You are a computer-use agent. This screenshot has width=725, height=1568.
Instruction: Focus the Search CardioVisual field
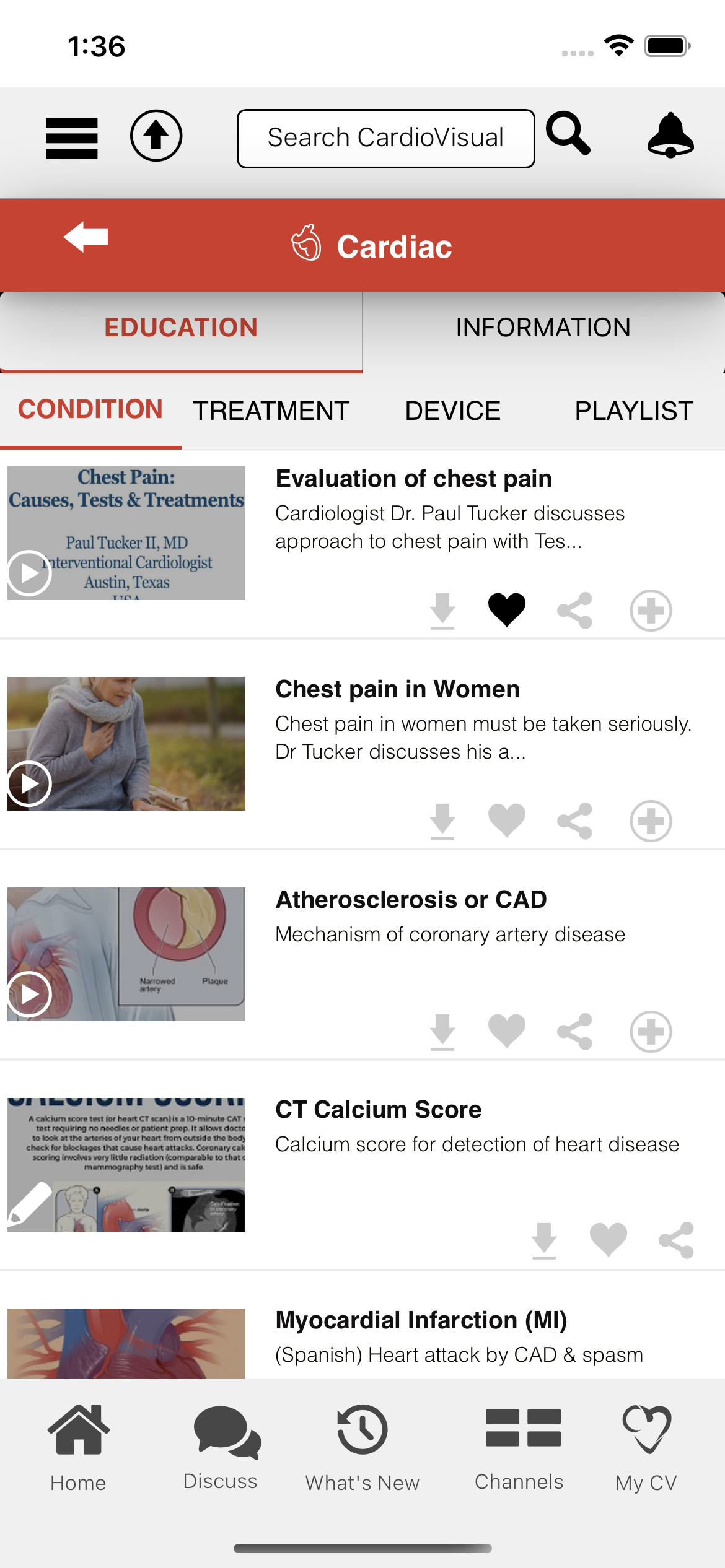click(x=385, y=138)
